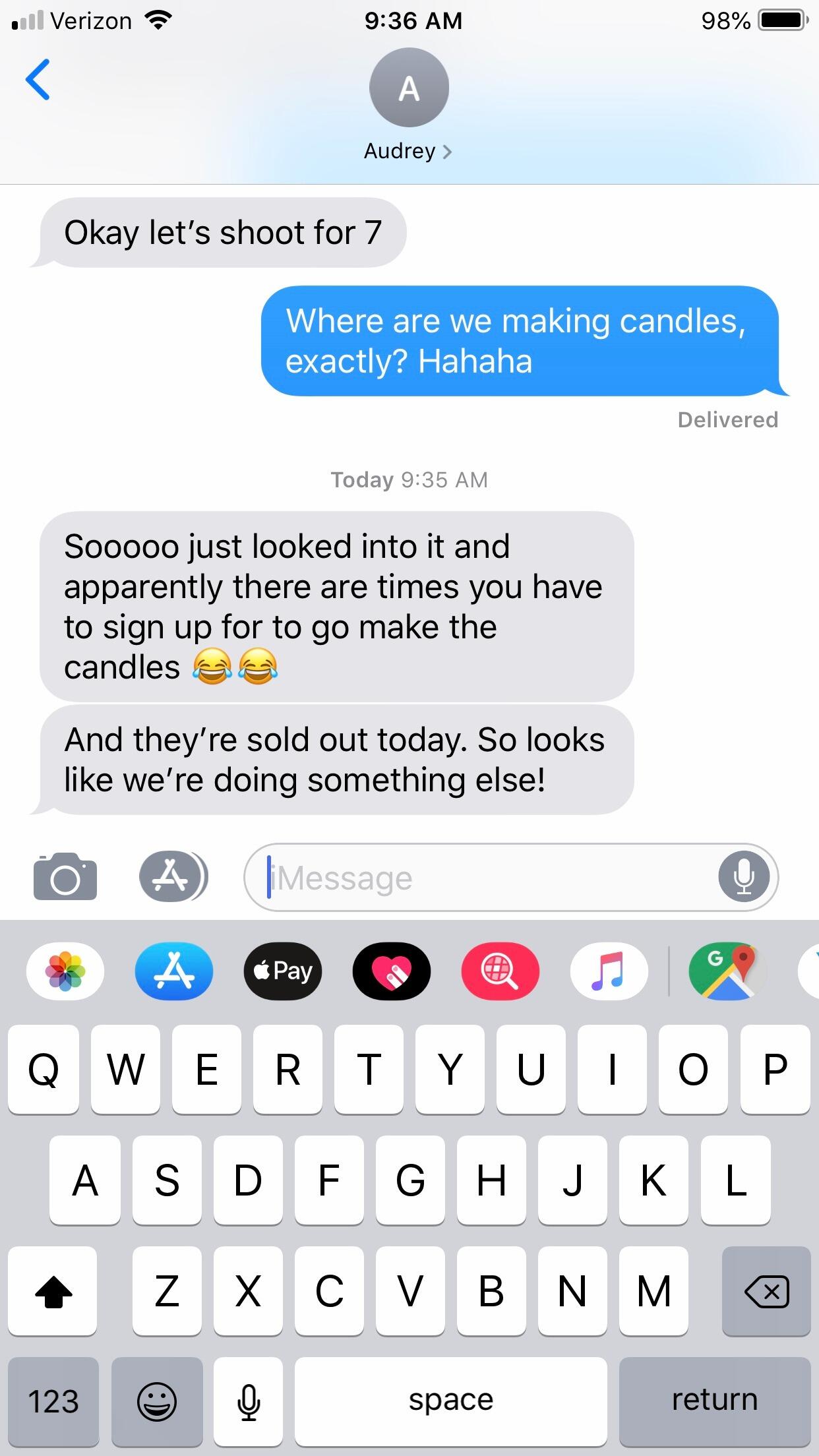Tap the return key
819x1456 pixels.
tap(715, 1401)
